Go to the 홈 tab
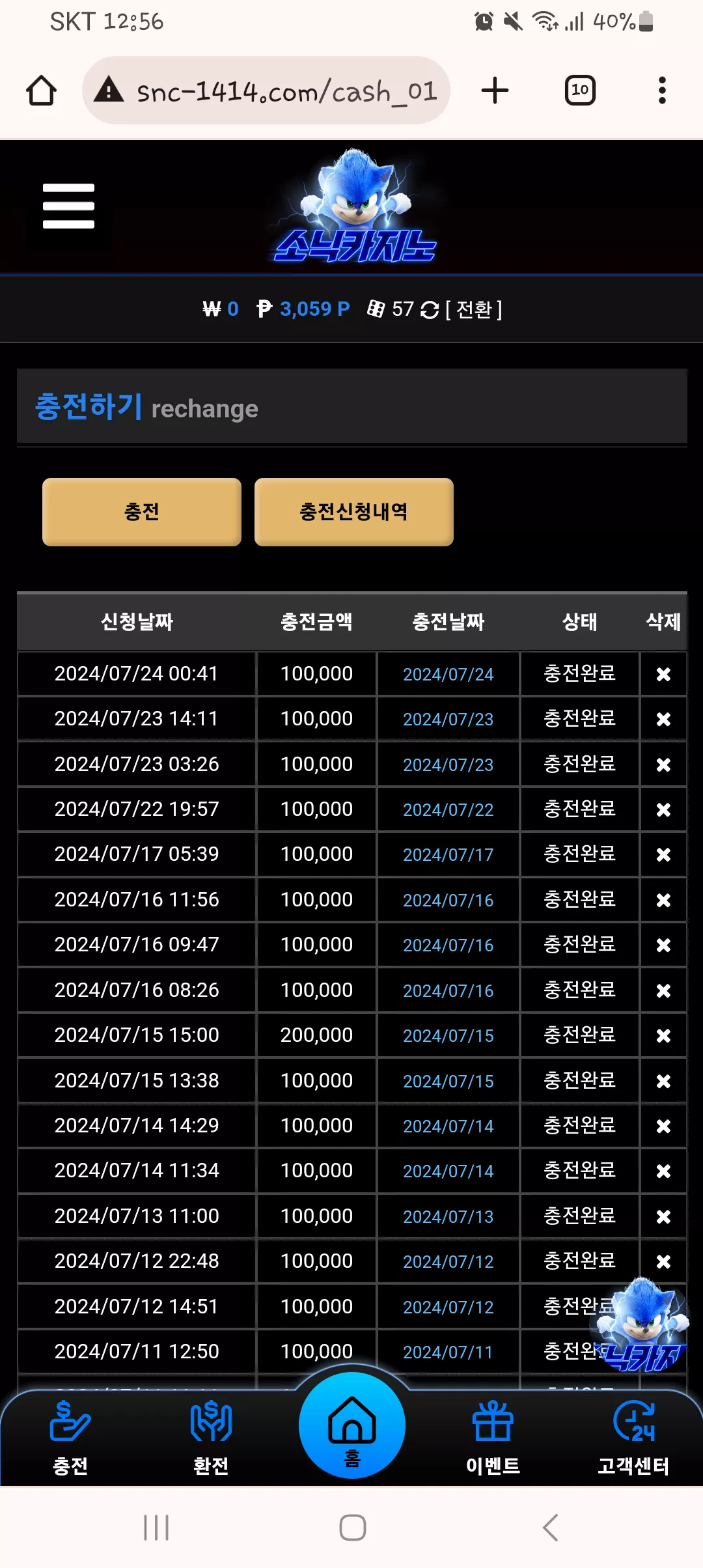The image size is (703, 1568). coord(352,1425)
